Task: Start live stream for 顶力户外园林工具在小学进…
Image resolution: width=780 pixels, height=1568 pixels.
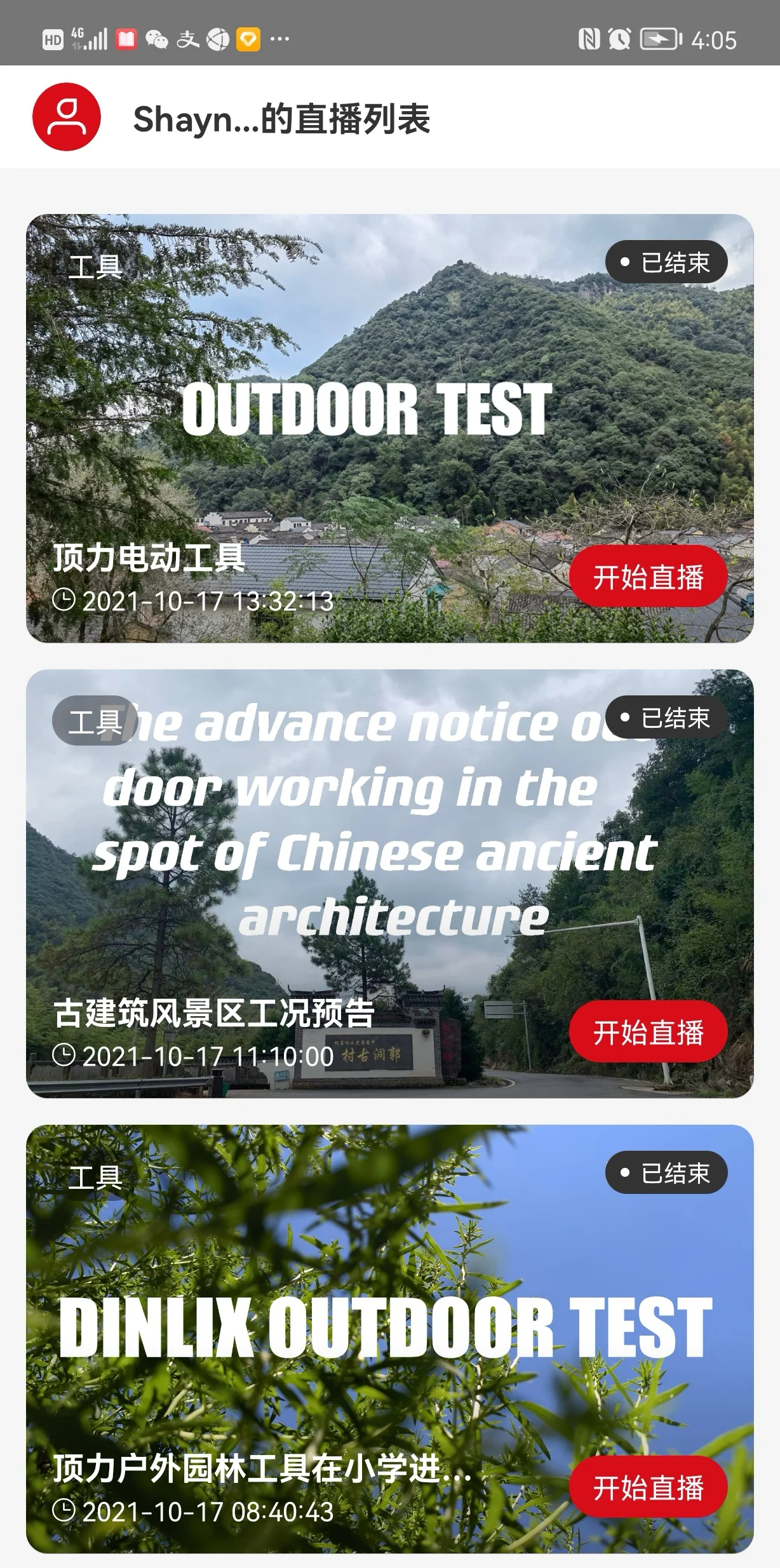Action: pyautogui.click(x=648, y=1487)
